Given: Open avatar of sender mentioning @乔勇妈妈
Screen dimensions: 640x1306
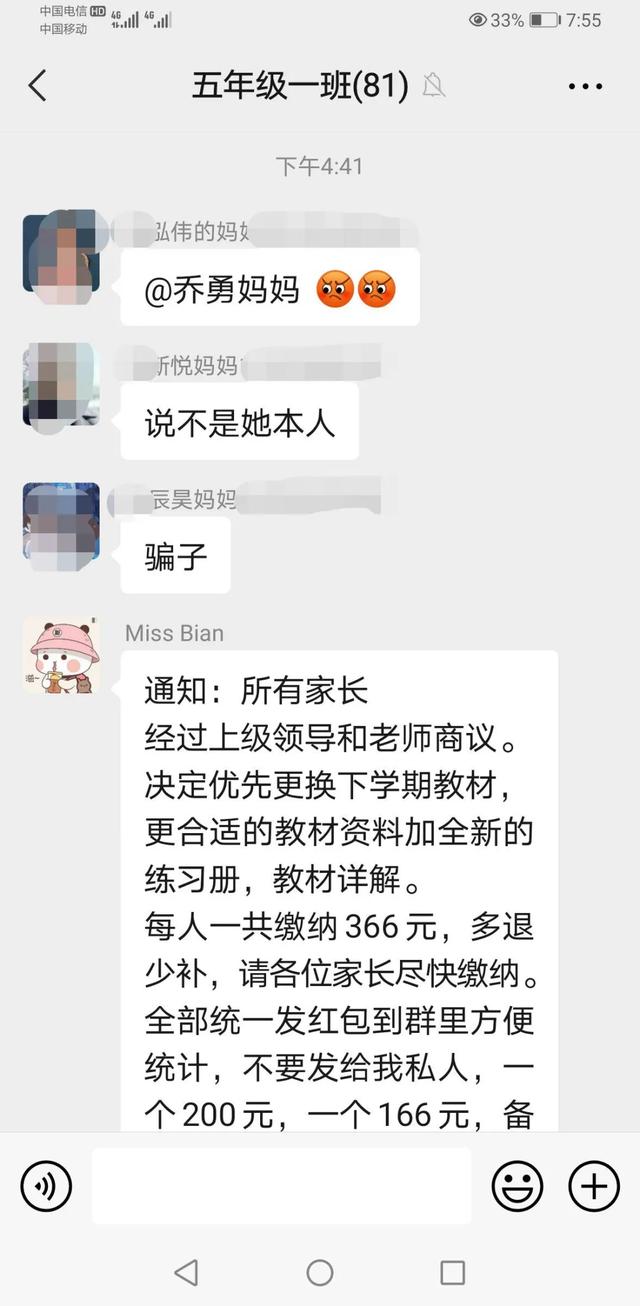Looking at the screenshot, I should pos(61,250).
